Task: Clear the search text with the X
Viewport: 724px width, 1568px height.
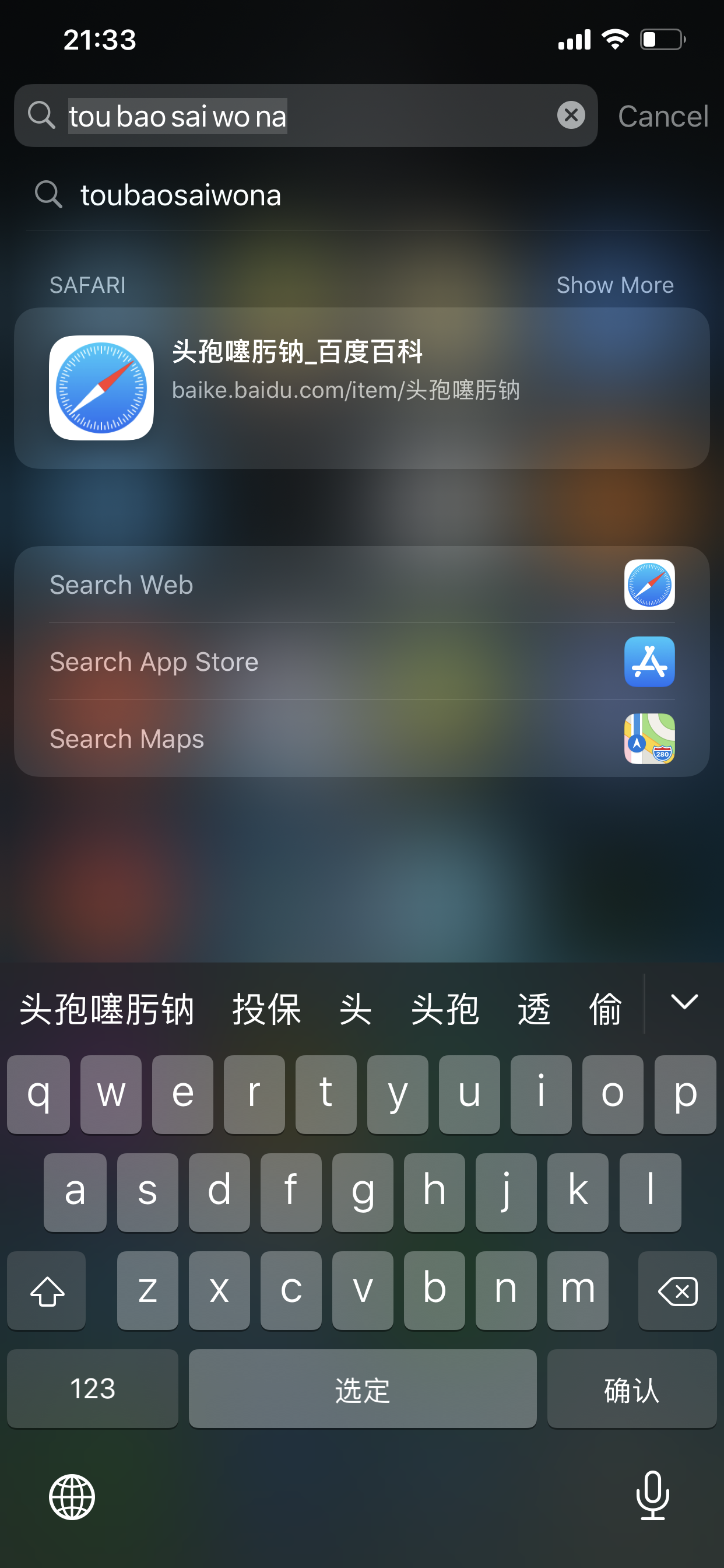Action: tap(571, 115)
